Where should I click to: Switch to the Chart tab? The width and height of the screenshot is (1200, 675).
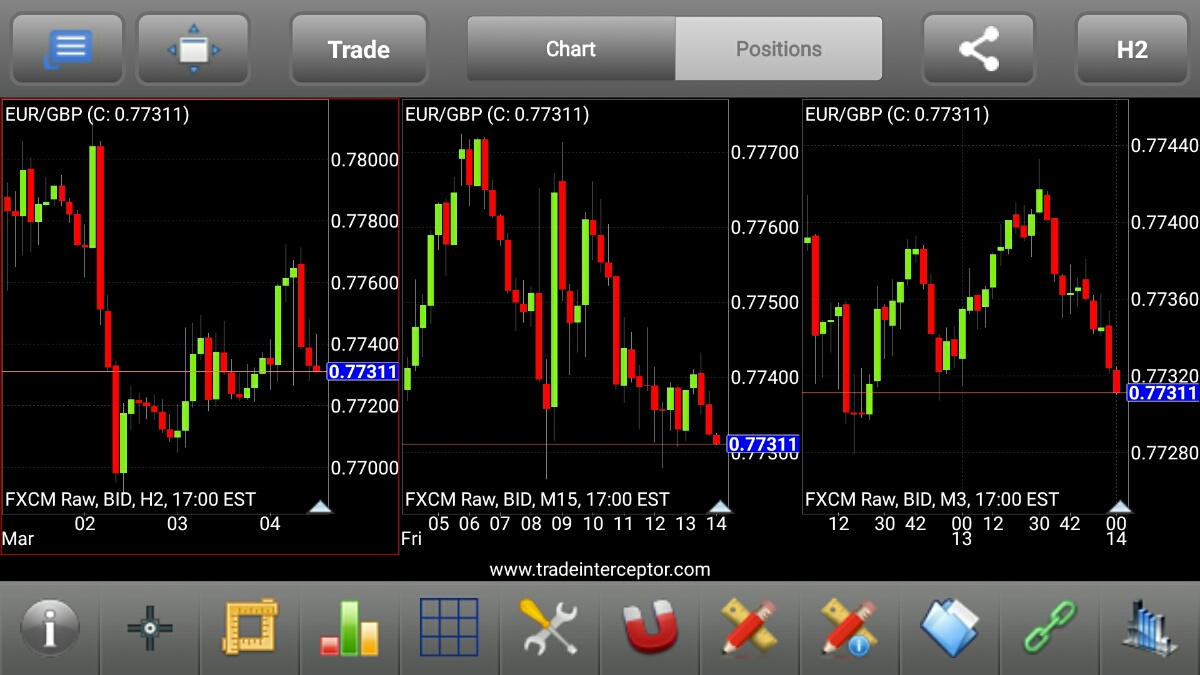(x=571, y=49)
